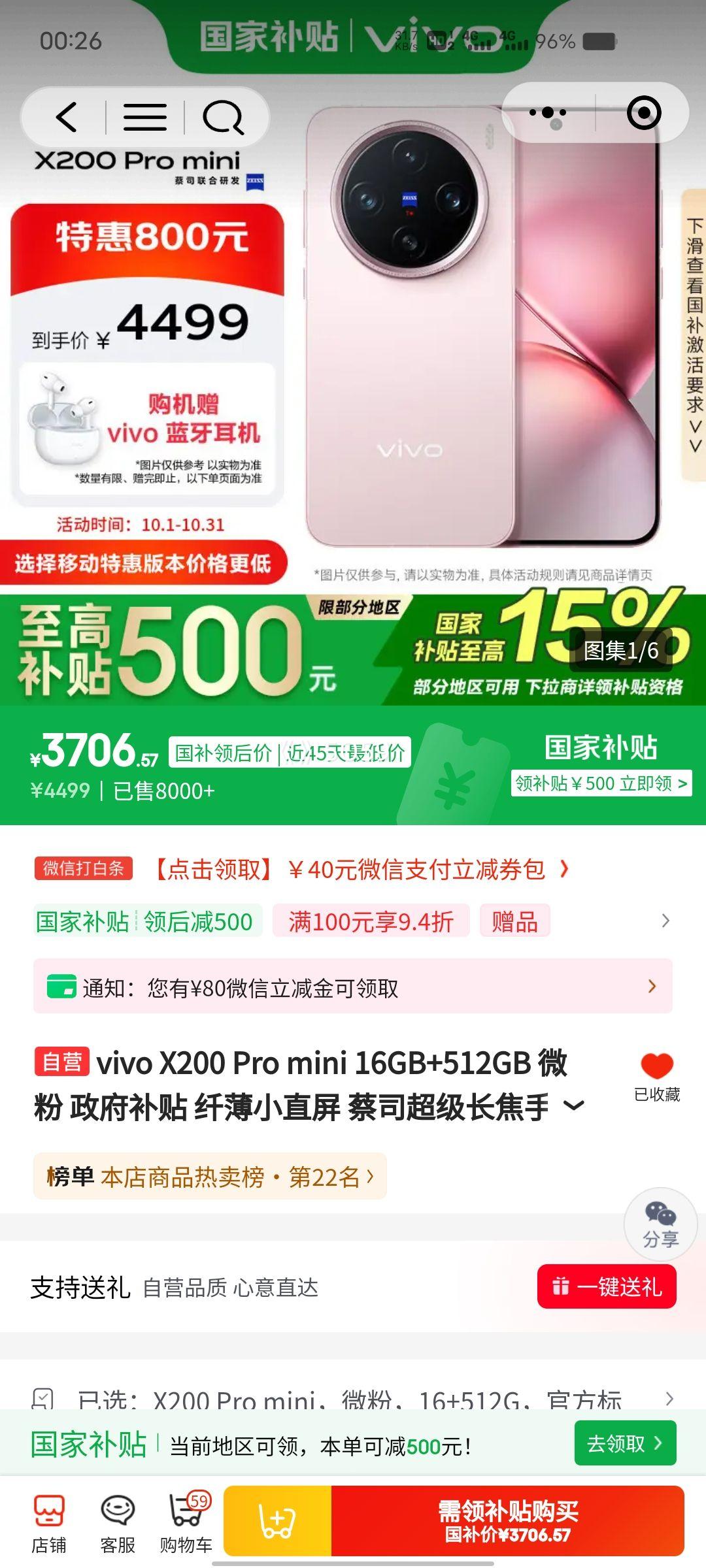Tap the 一键送礼 gift button
The height and width of the screenshot is (1568, 706).
point(607,1286)
